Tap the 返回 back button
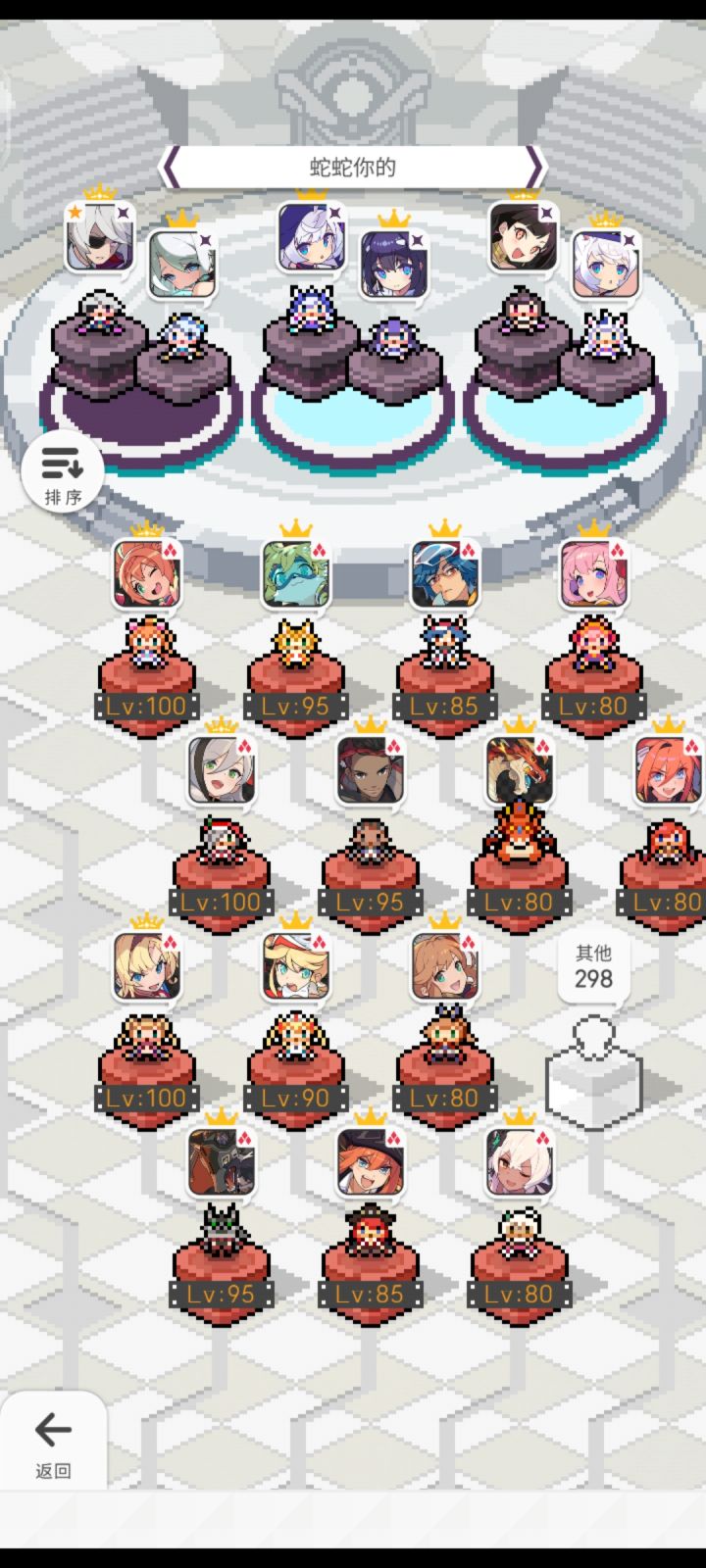Image resolution: width=706 pixels, height=1568 pixels. click(x=53, y=1442)
